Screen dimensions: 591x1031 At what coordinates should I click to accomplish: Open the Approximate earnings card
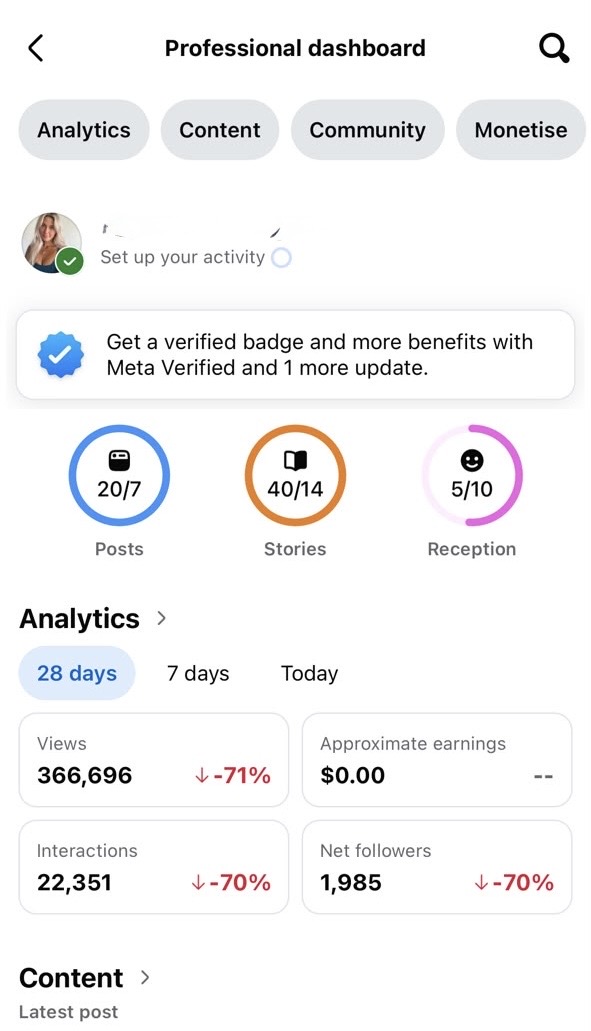(x=437, y=760)
